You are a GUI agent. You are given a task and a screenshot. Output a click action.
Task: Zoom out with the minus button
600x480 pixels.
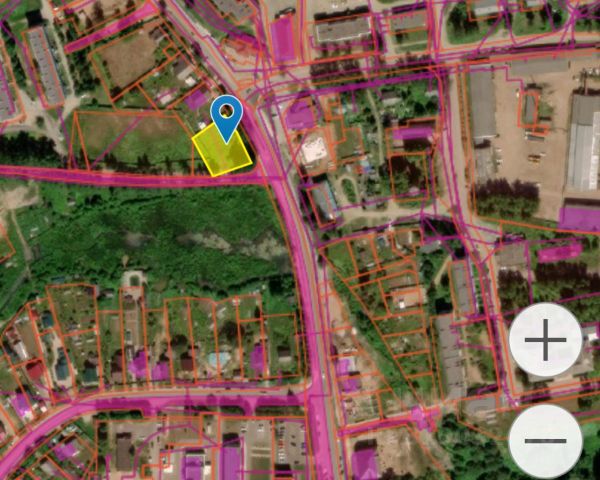(x=545, y=440)
